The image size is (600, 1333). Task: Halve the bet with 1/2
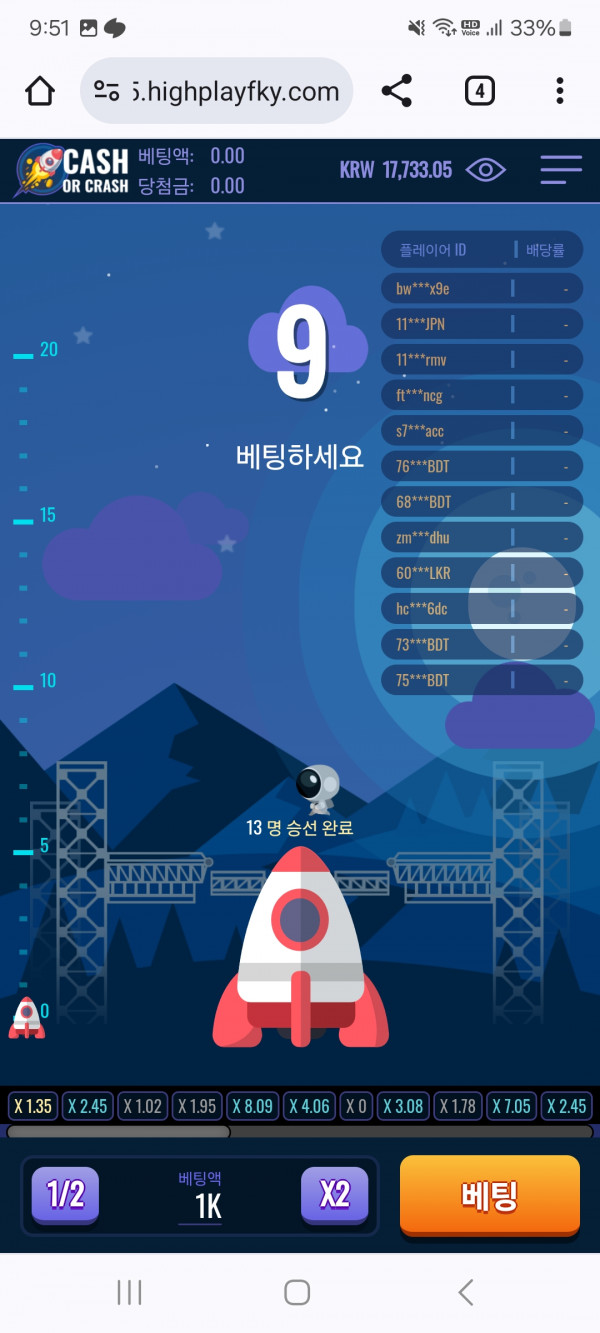65,1195
